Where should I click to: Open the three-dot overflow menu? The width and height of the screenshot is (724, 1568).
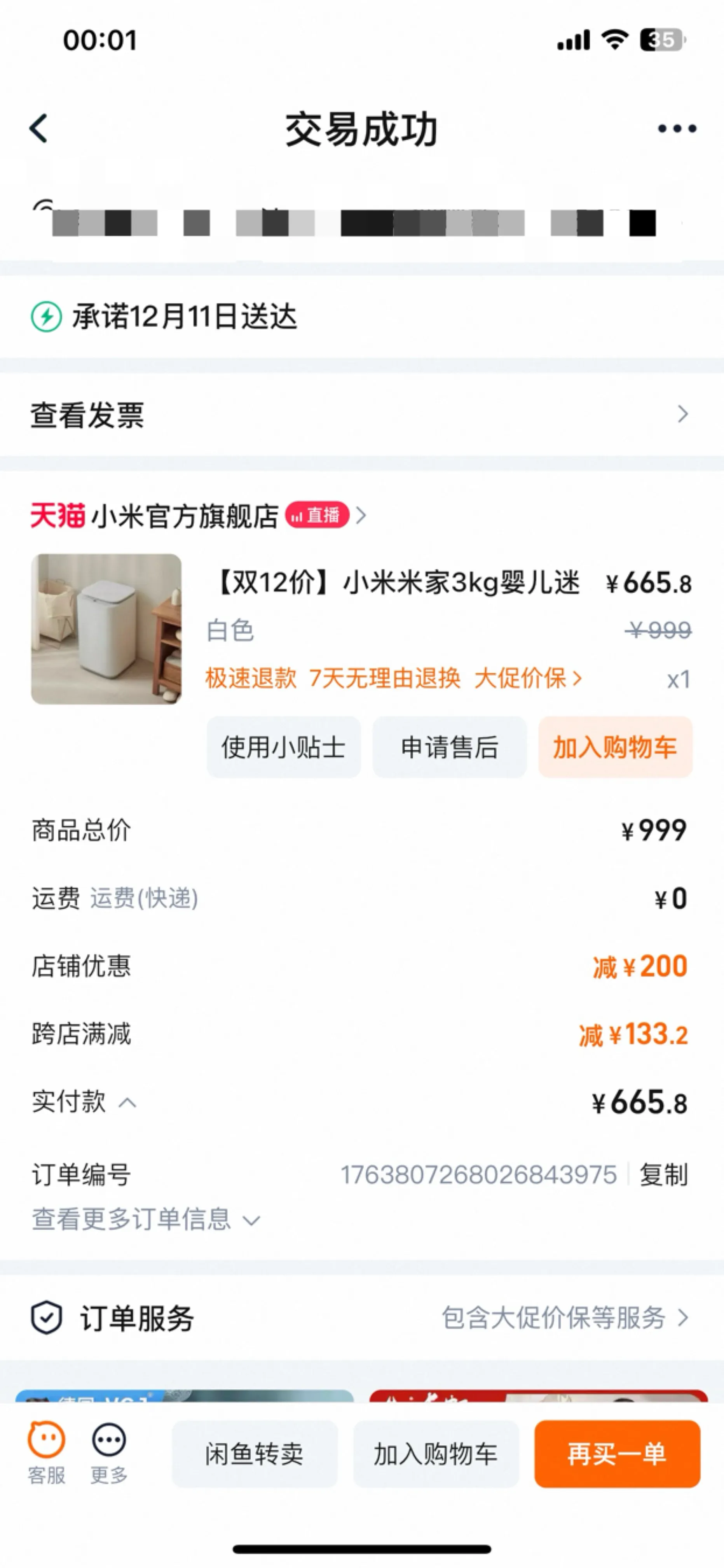[677, 128]
